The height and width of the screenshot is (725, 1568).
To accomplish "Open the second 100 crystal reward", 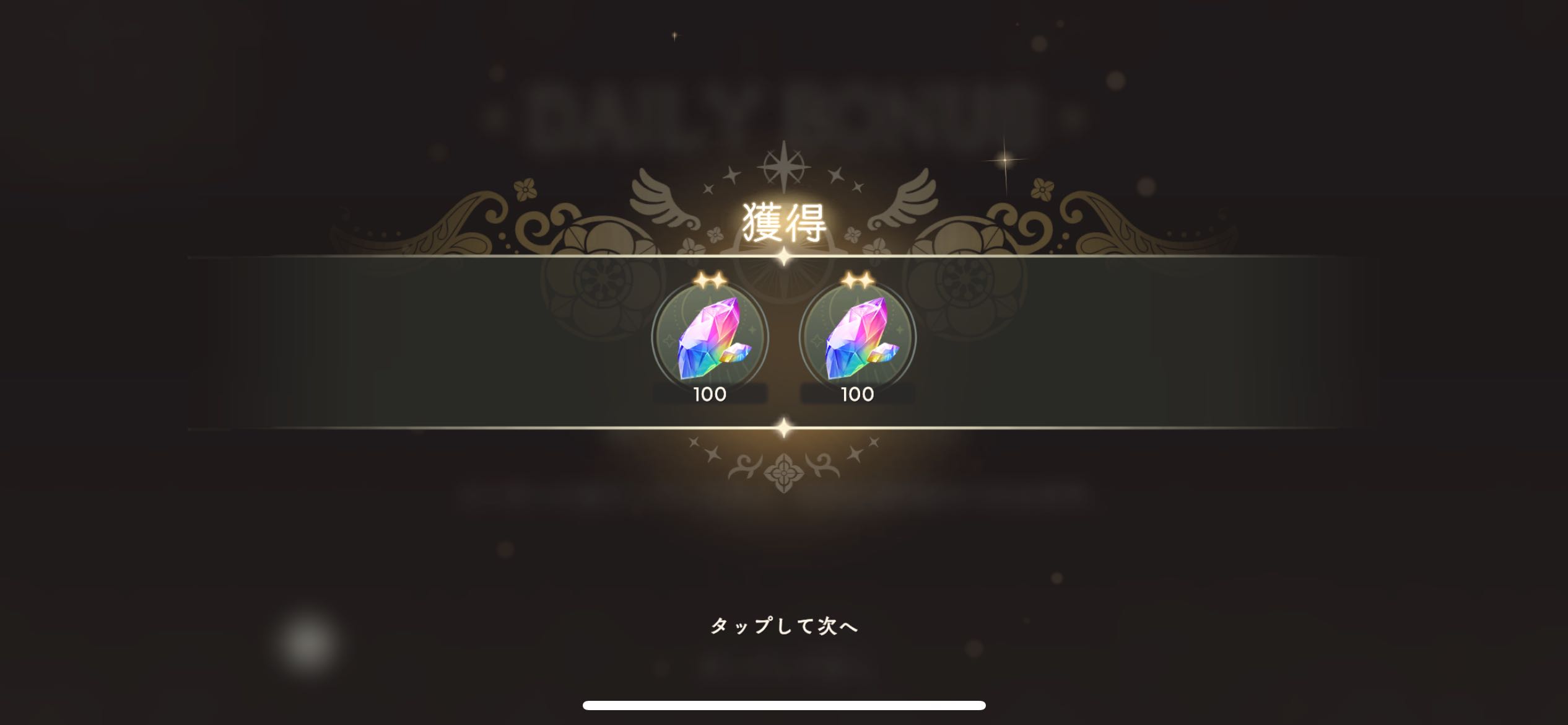I will 857,338.
